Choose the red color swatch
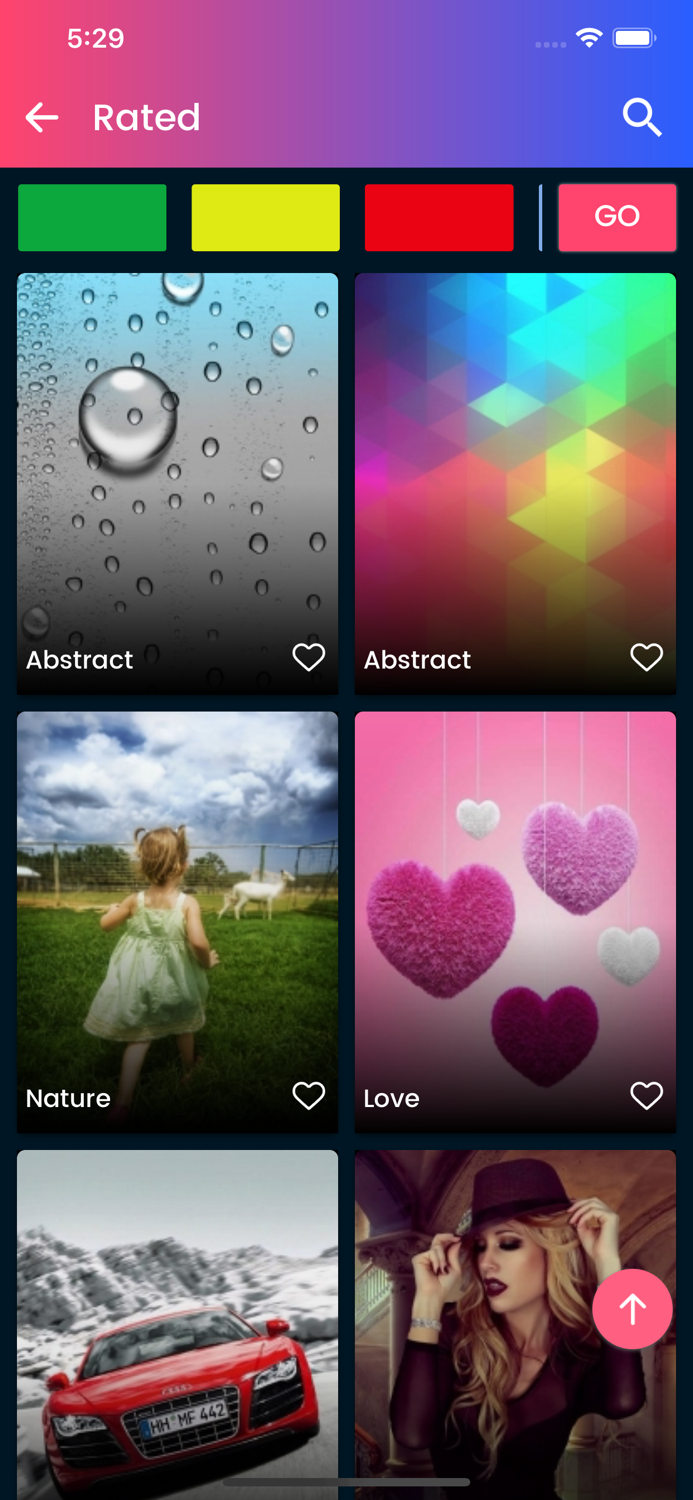 click(x=439, y=217)
